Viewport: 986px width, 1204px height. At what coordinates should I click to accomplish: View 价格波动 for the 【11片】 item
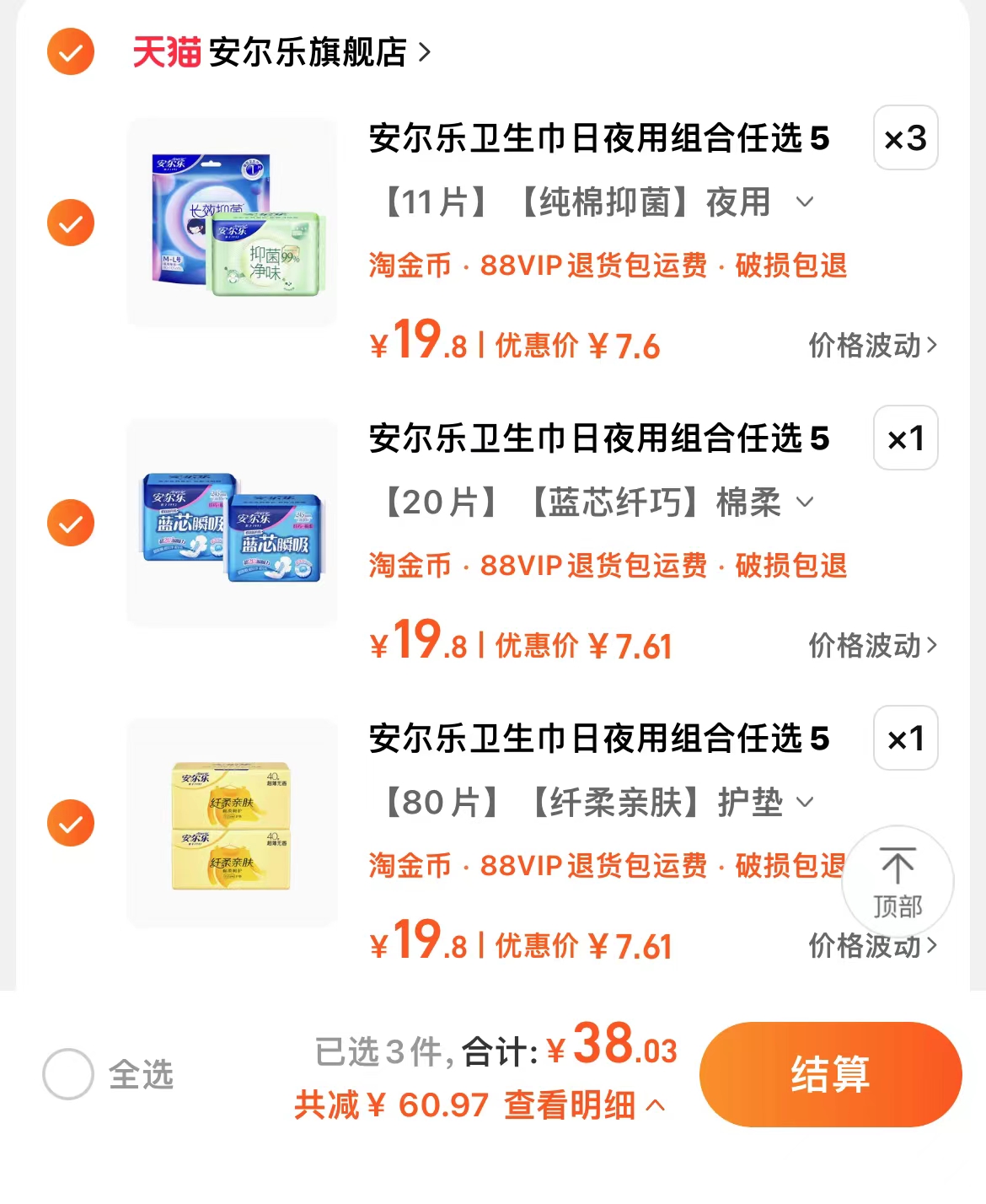(x=872, y=346)
